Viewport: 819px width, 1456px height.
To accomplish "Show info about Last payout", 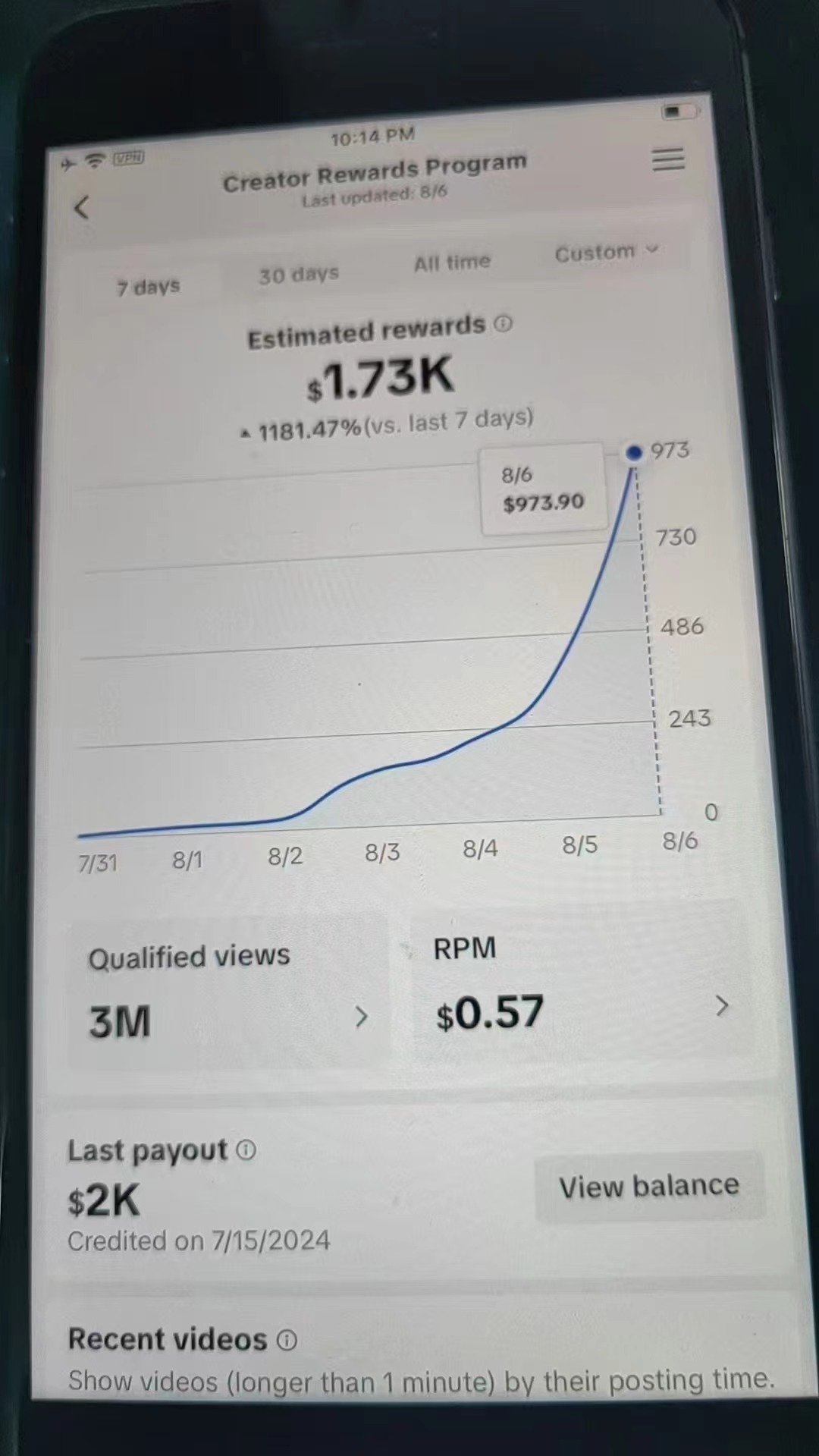I will click(x=246, y=1150).
